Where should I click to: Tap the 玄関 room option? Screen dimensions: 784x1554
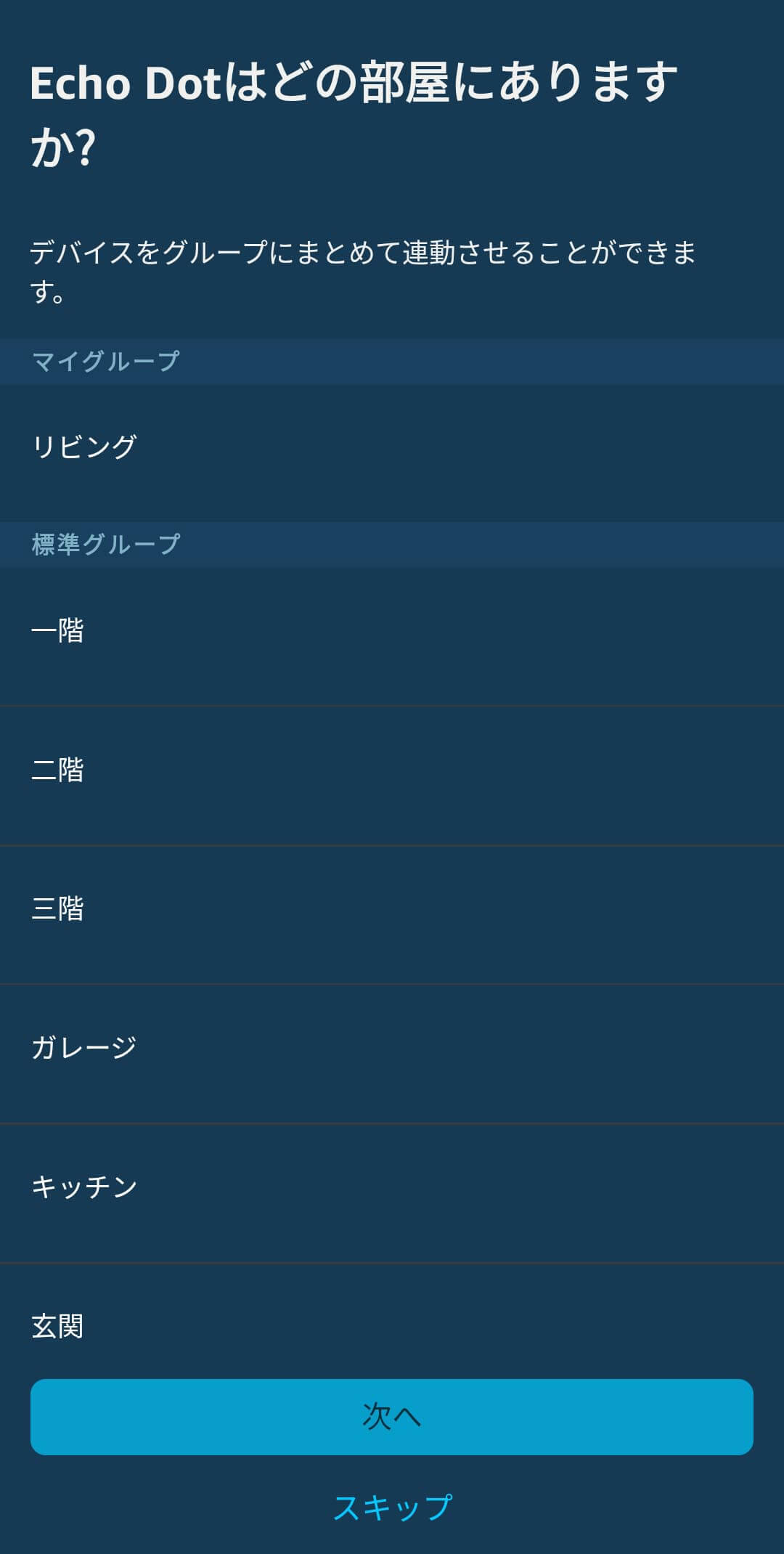[392, 1321]
